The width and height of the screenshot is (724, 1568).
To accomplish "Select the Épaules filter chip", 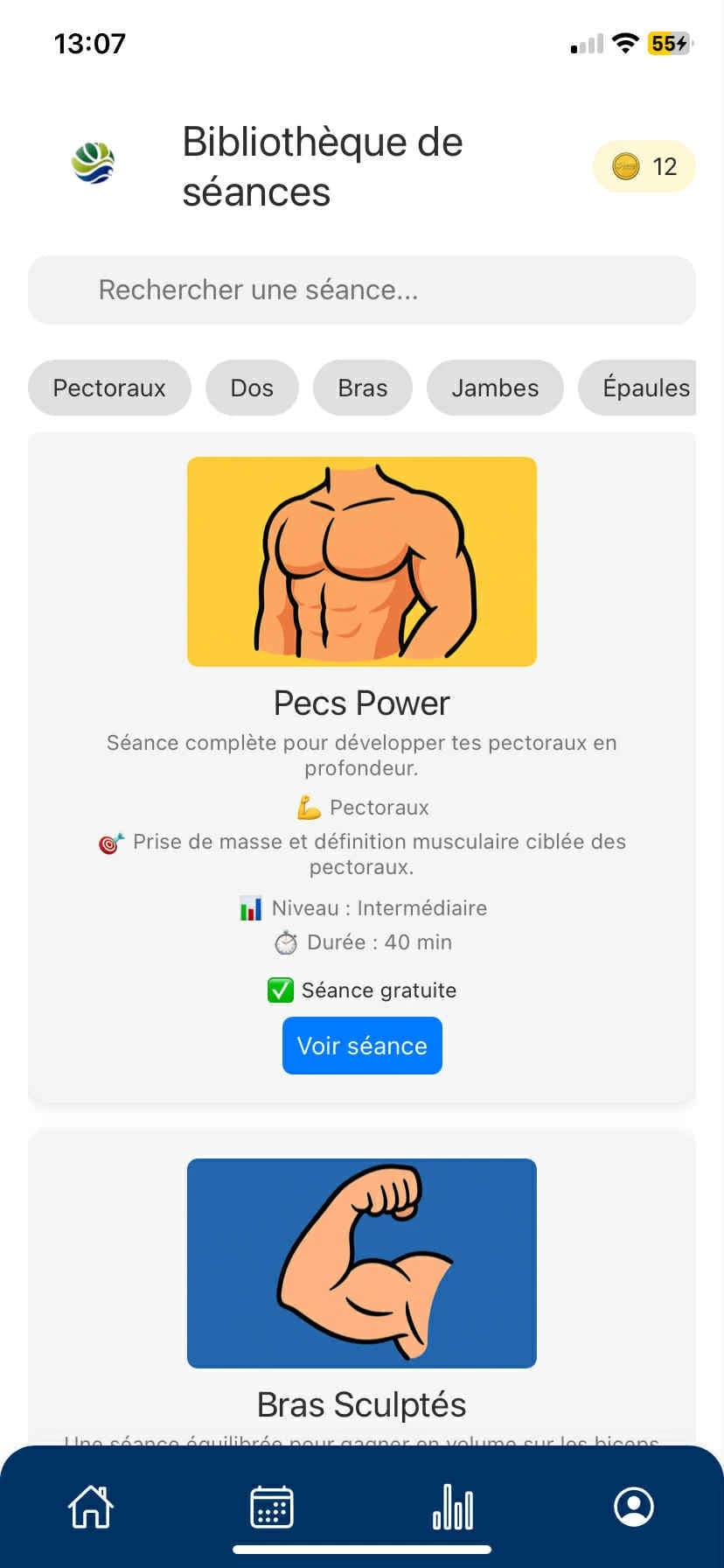I will [644, 388].
